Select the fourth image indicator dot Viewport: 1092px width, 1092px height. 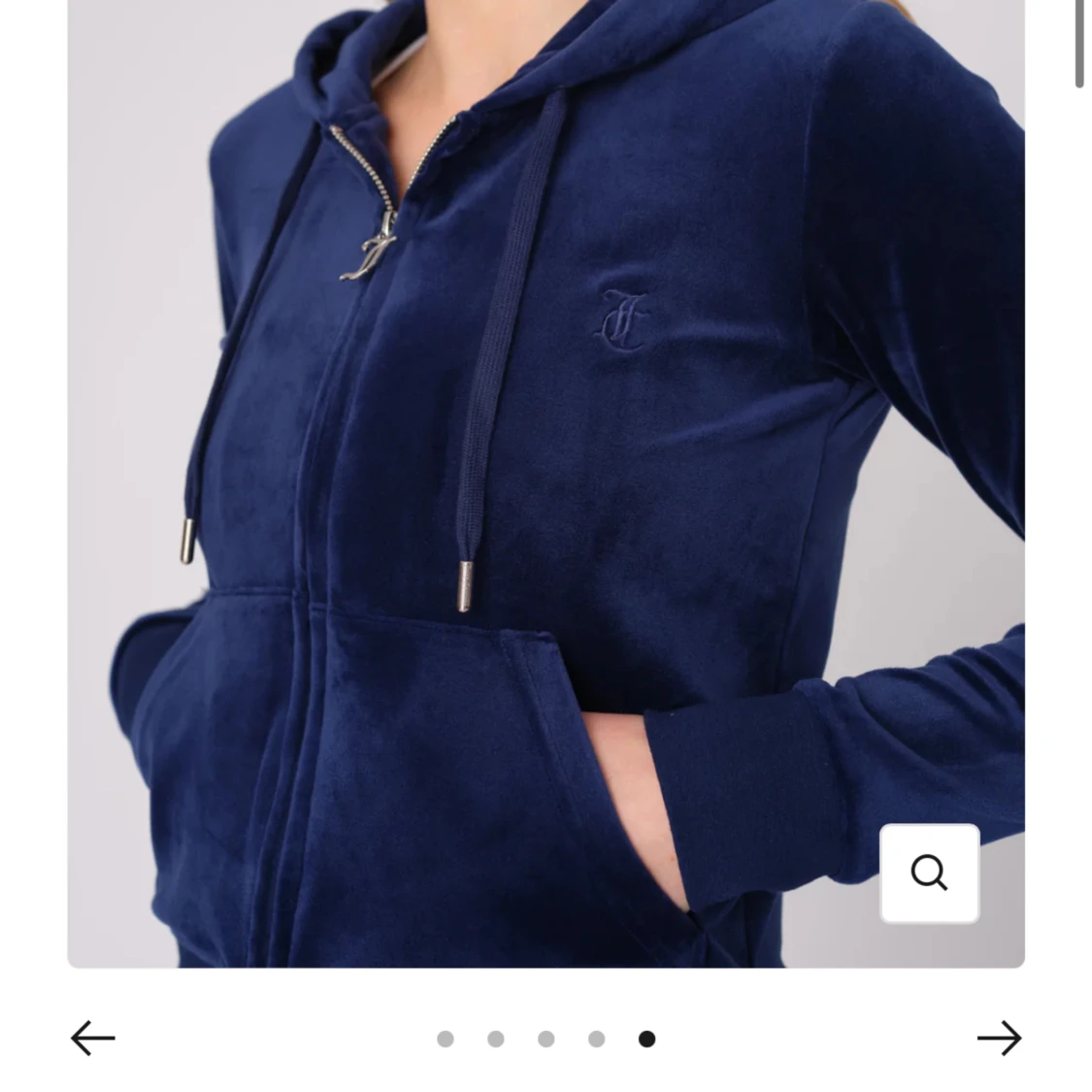(x=597, y=1039)
